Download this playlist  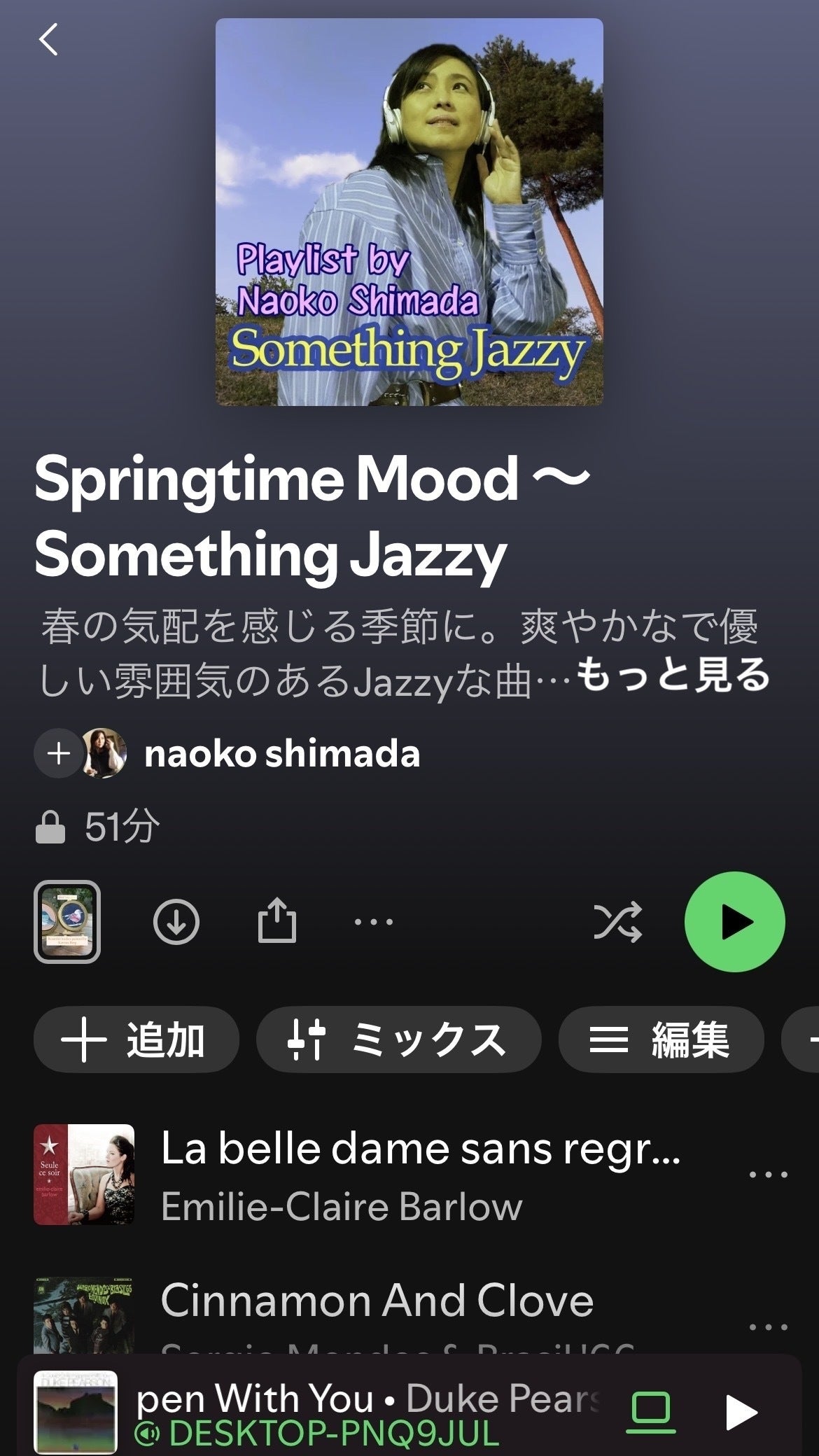click(x=176, y=922)
